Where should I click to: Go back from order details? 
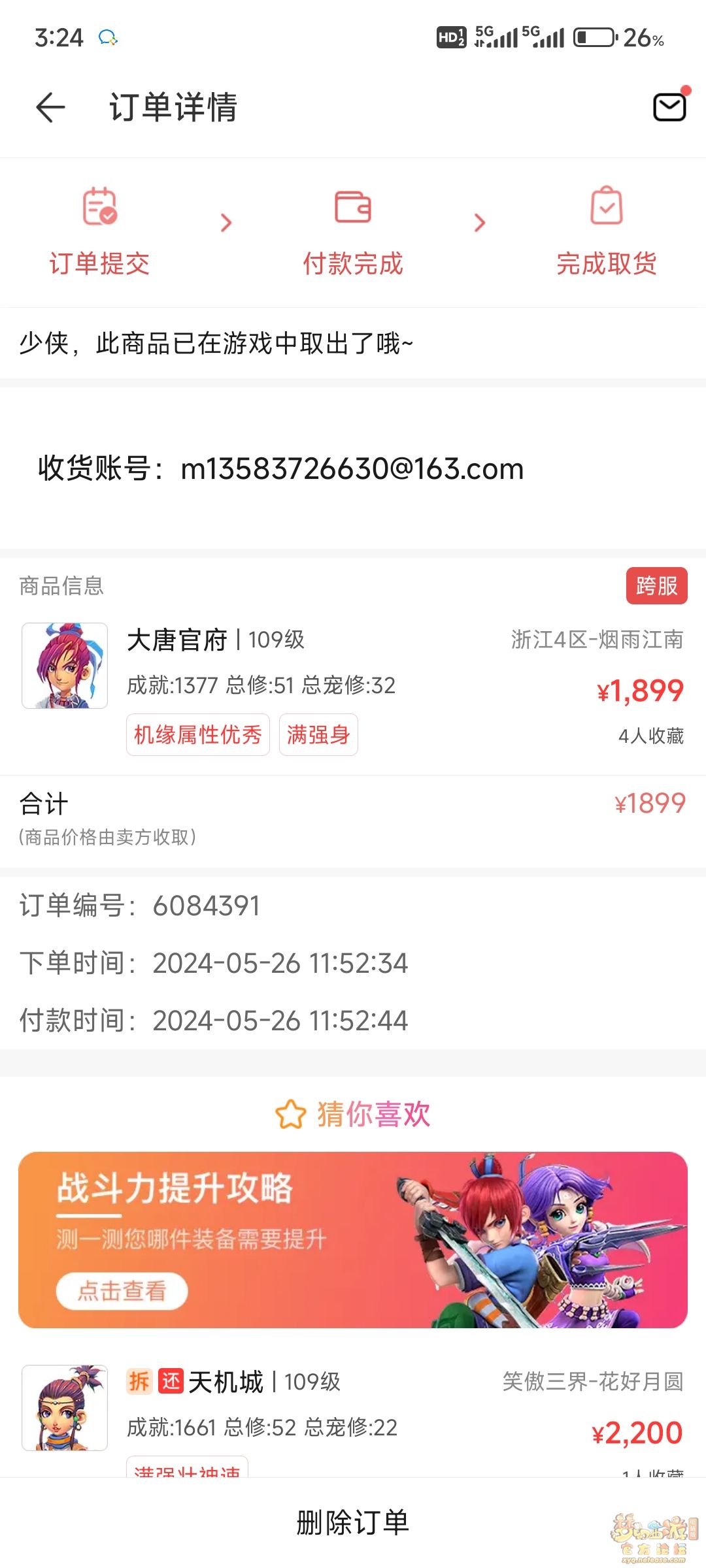(51, 107)
